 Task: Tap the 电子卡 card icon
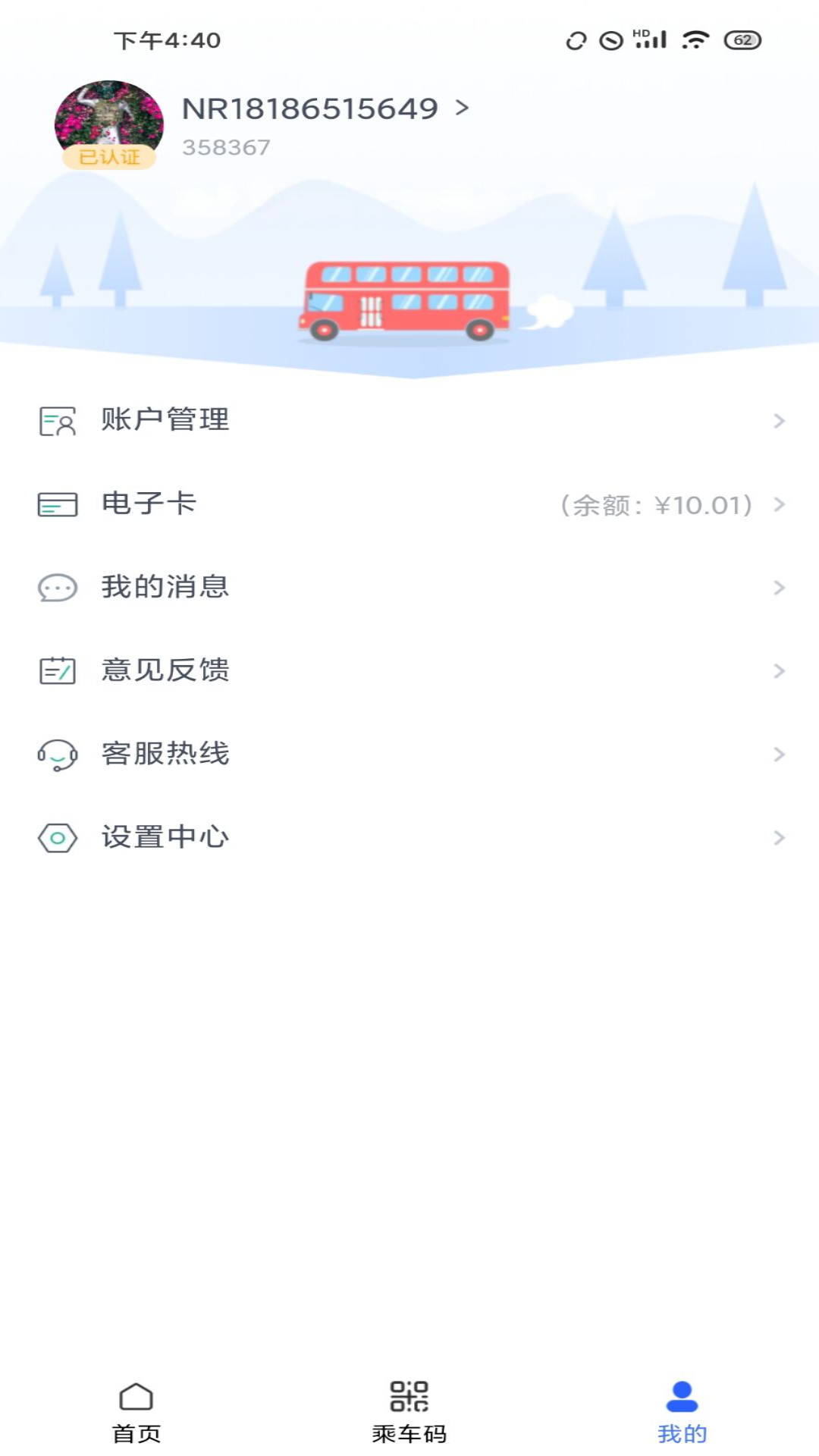(x=57, y=504)
